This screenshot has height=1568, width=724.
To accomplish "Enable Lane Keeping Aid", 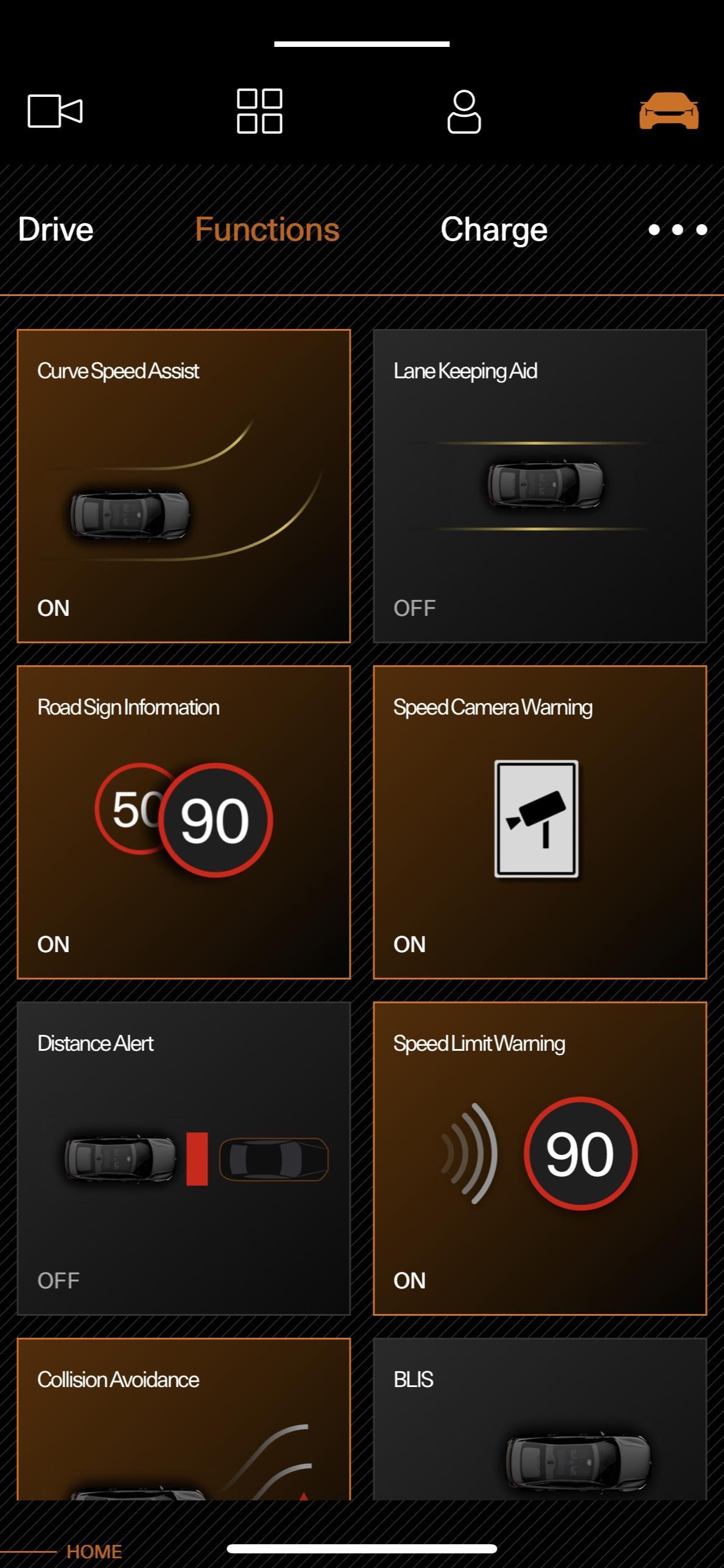I will click(x=539, y=486).
